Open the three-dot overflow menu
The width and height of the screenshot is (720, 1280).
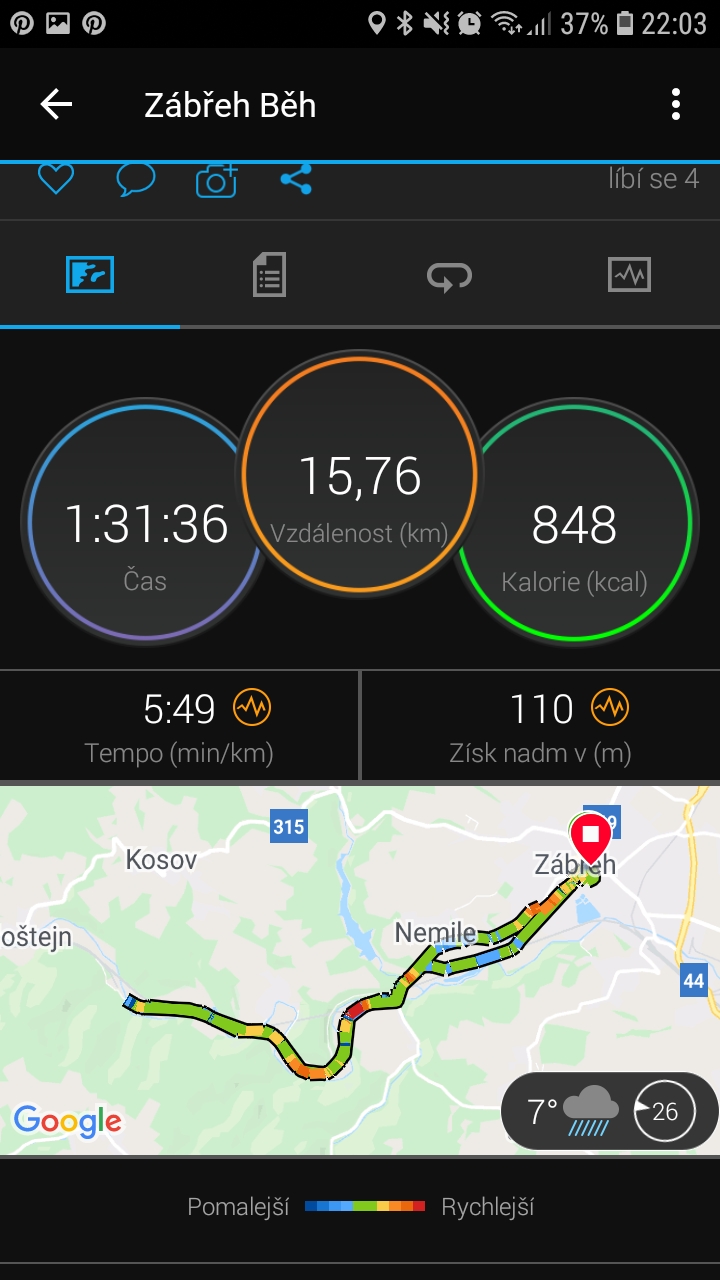tap(676, 104)
